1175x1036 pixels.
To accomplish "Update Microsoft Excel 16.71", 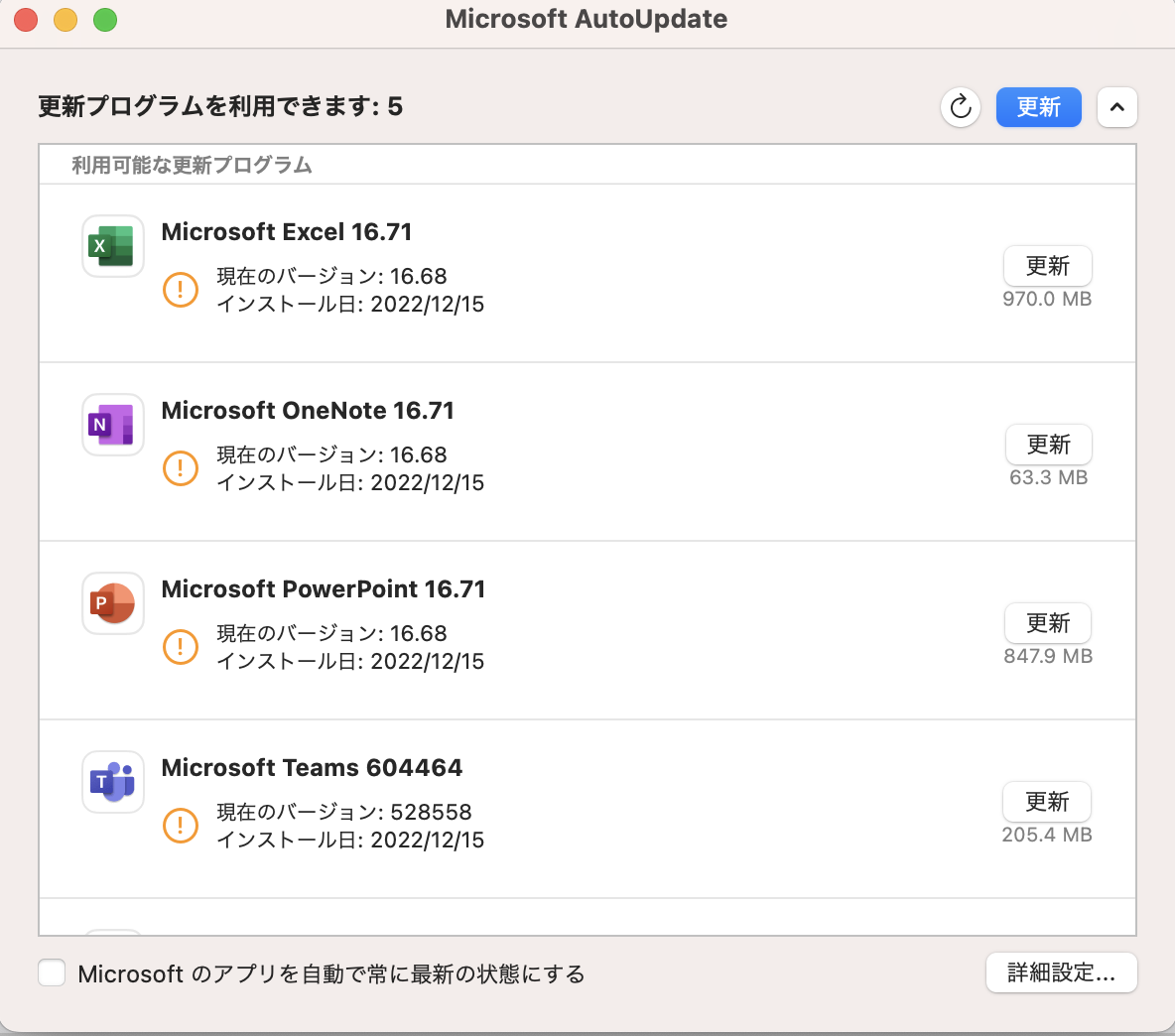I will tap(1048, 266).
